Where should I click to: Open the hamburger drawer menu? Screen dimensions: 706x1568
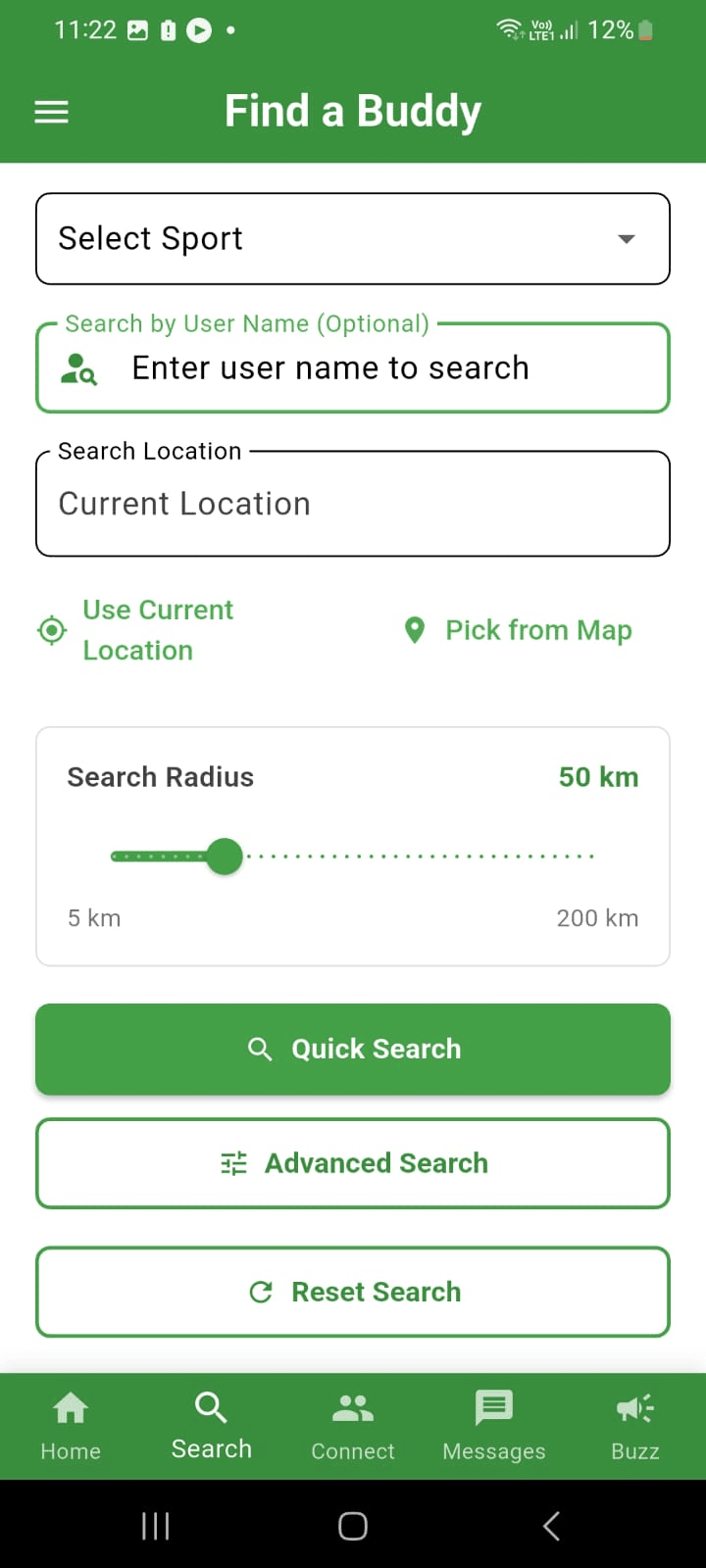click(x=52, y=112)
